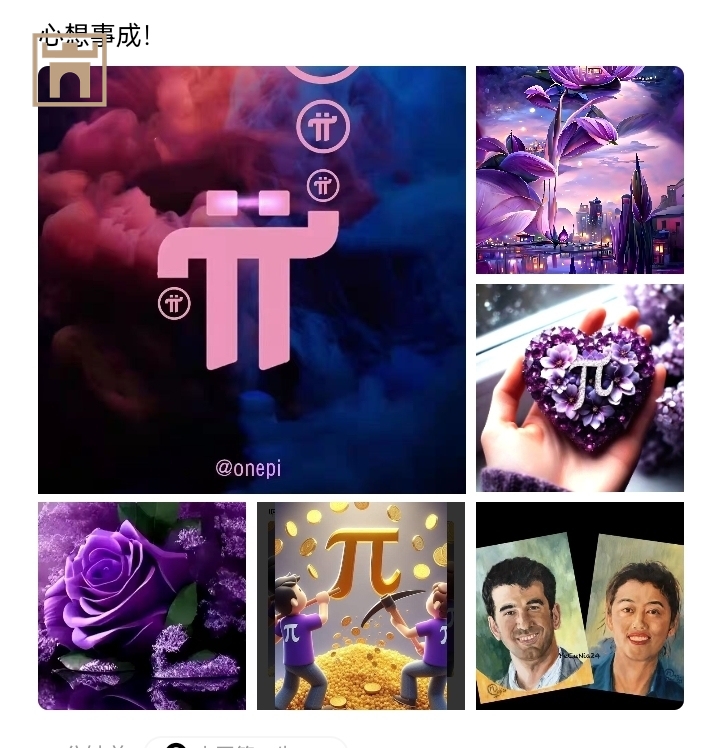The width and height of the screenshot is (720, 748).
Task: View the purple flower town picture
Action: [x=580, y=170]
